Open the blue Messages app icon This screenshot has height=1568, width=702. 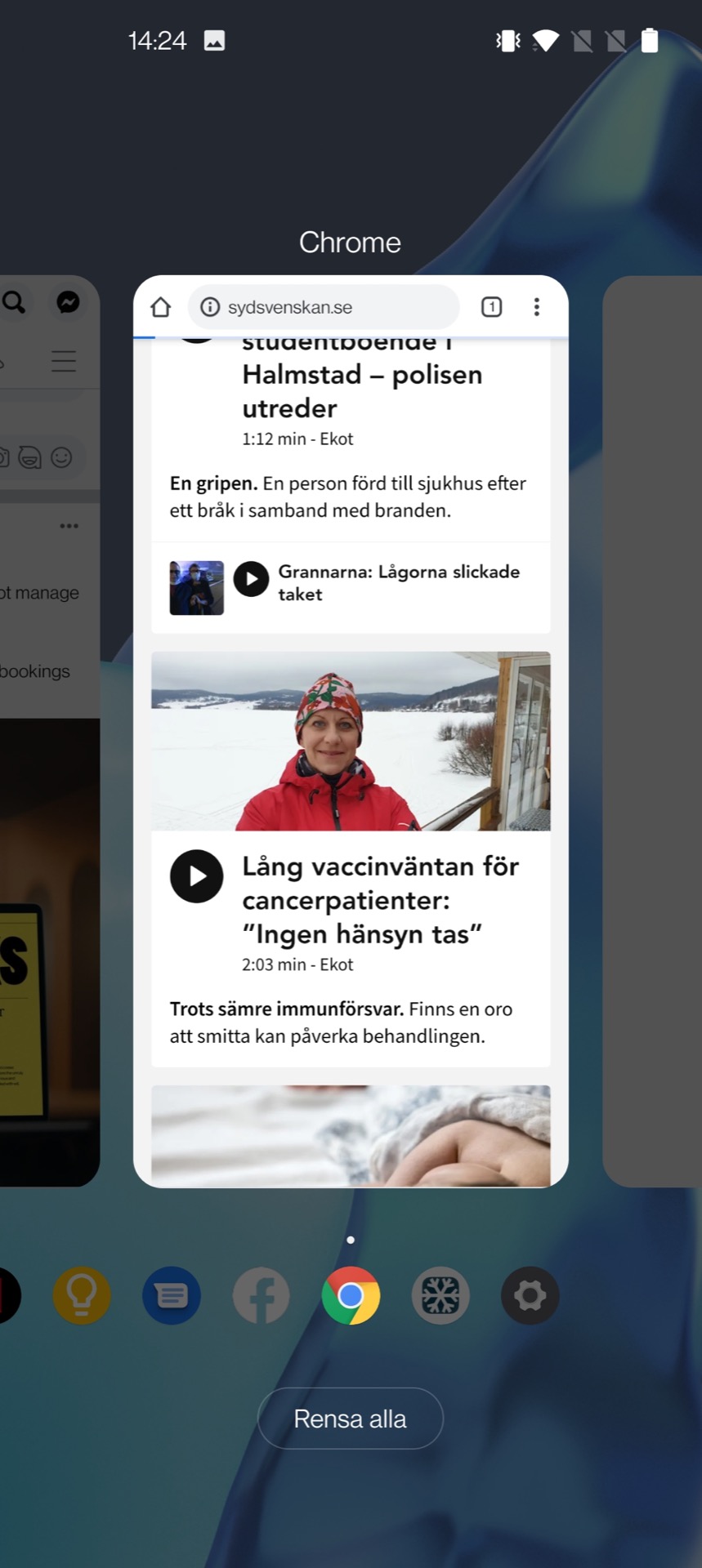[172, 1295]
